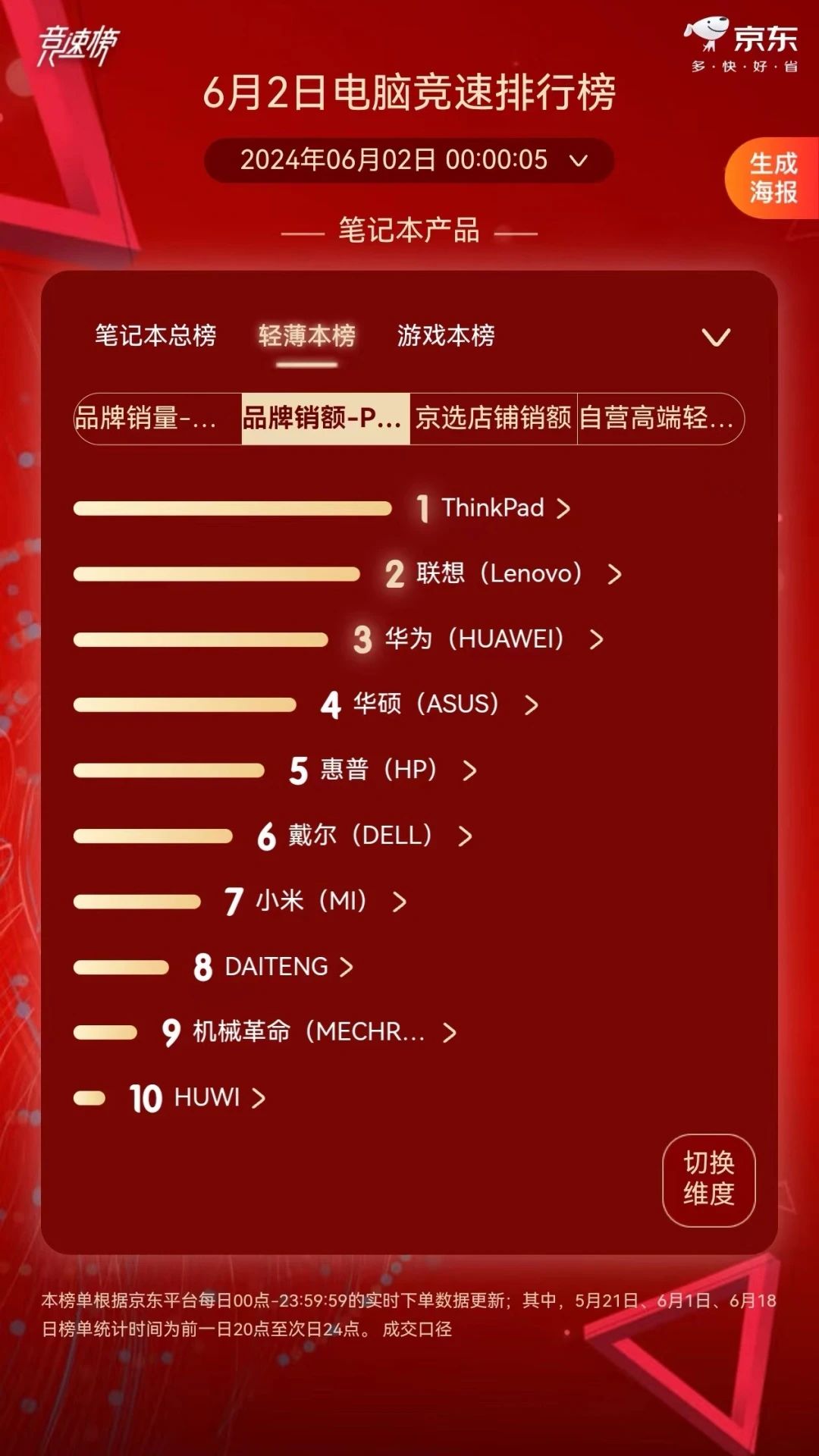Image resolution: width=819 pixels, height=1456 pixels.
Task: Tap the 生成海报 button
Action: click(773, 178)
